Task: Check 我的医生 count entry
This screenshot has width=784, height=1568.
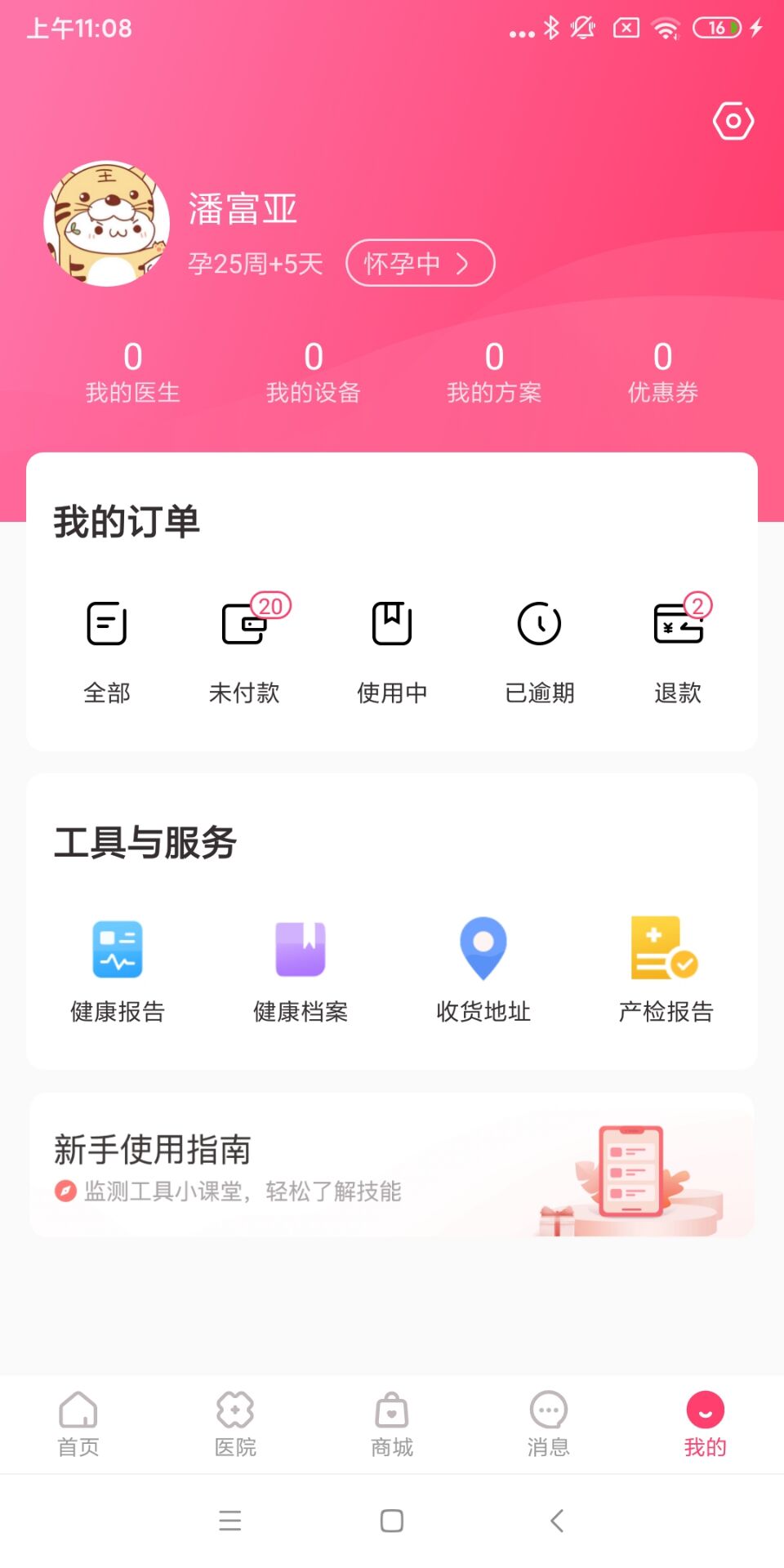Action: [132, 372]
